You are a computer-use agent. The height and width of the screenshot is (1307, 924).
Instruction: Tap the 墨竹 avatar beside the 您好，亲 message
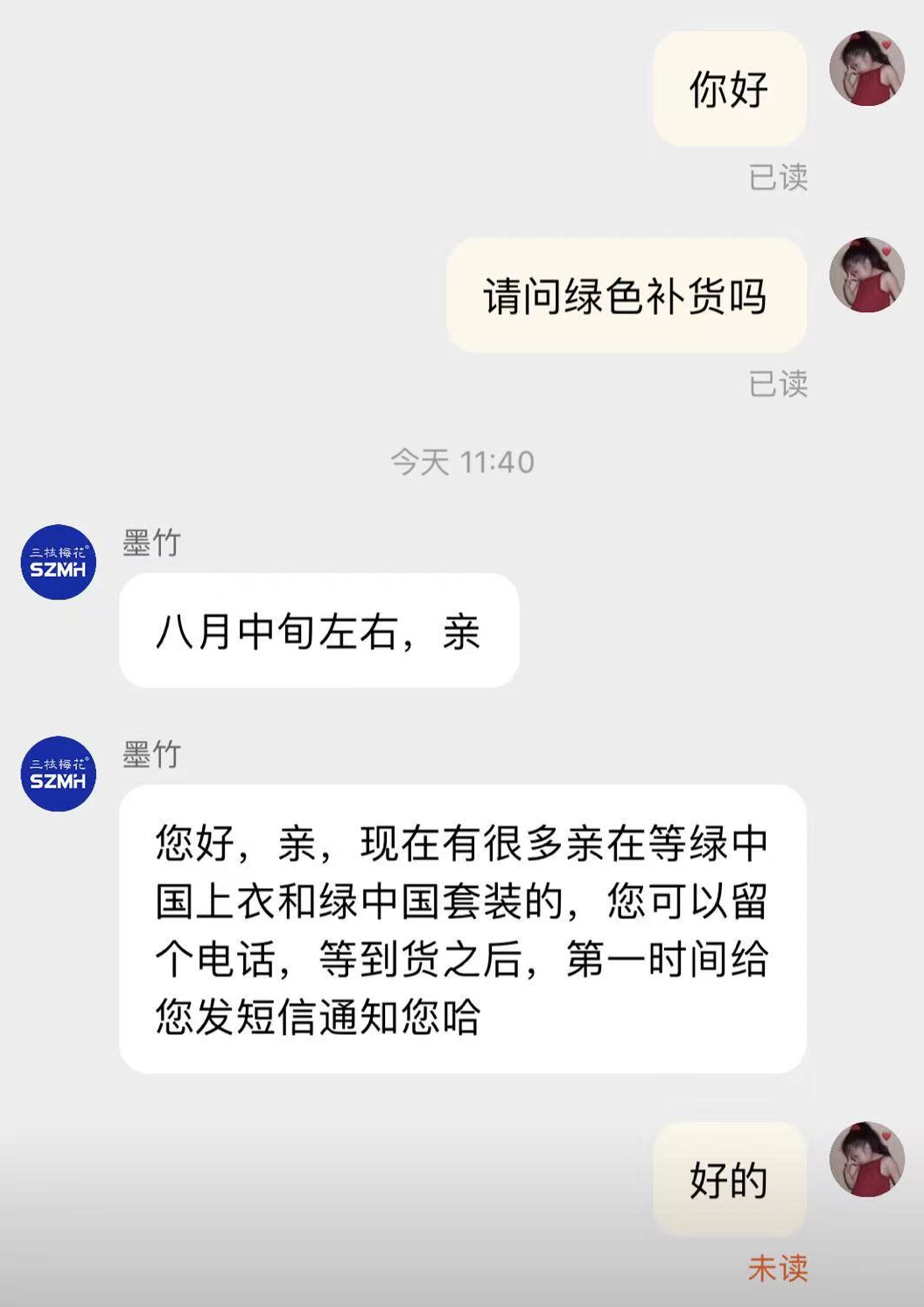coord(59,774)
